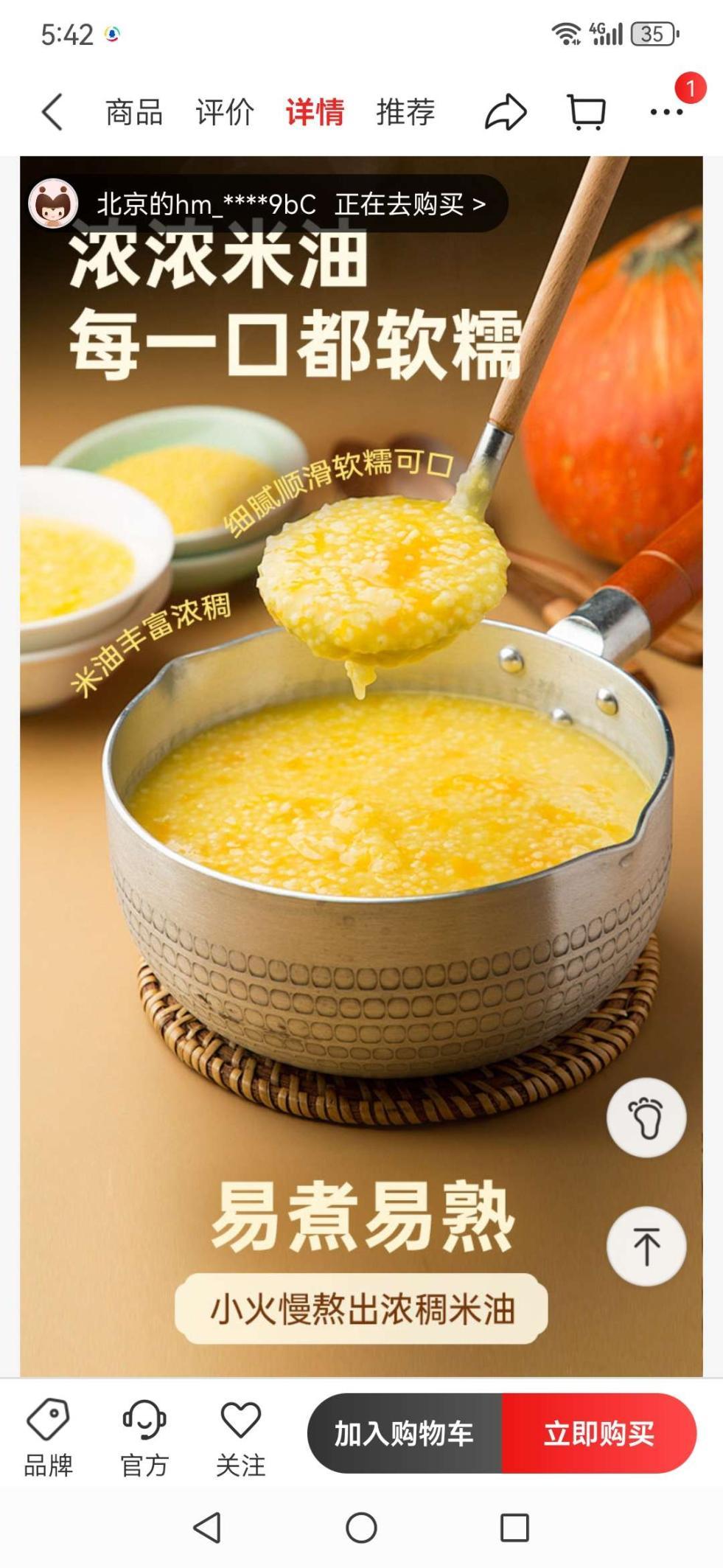Switch to the 推荐 tab
This screenshot has width=723, height=1568.
pos(405,112)
